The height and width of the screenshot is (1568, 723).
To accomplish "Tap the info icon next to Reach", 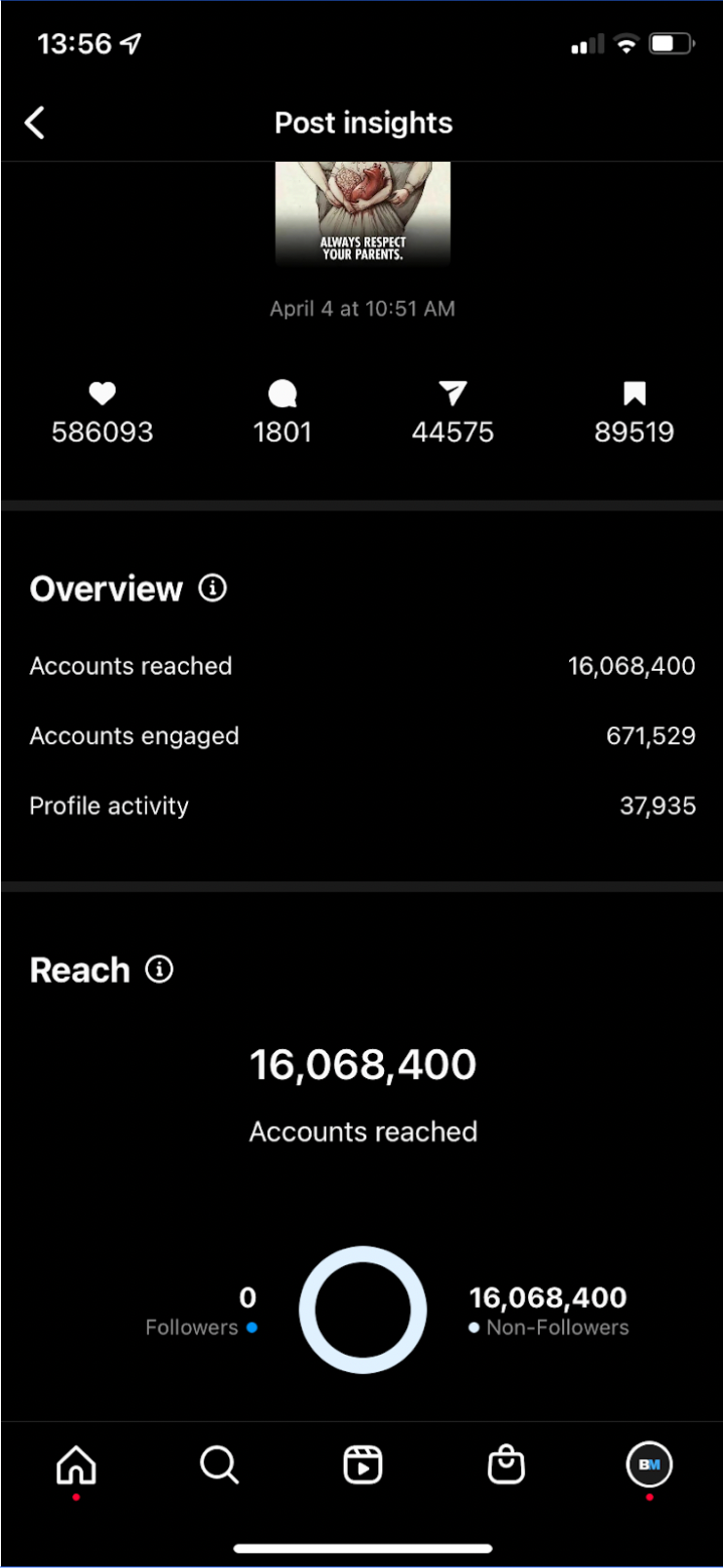I will tap(160, 969).
